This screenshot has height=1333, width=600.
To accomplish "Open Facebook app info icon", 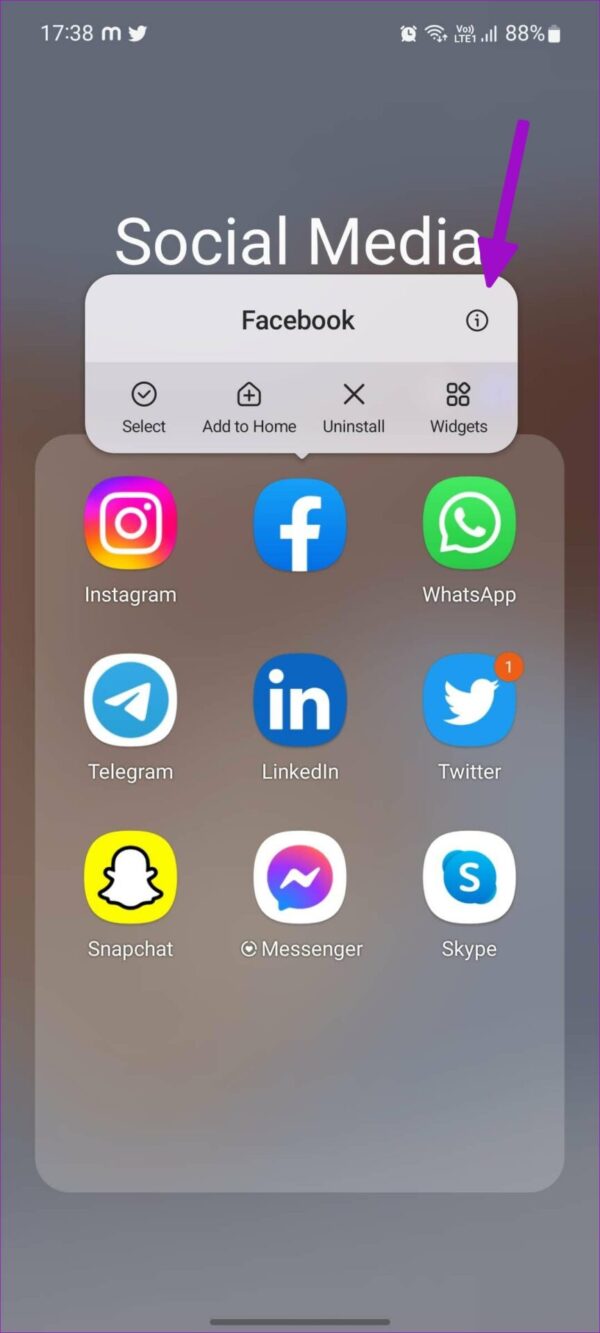I will [477, 320].
